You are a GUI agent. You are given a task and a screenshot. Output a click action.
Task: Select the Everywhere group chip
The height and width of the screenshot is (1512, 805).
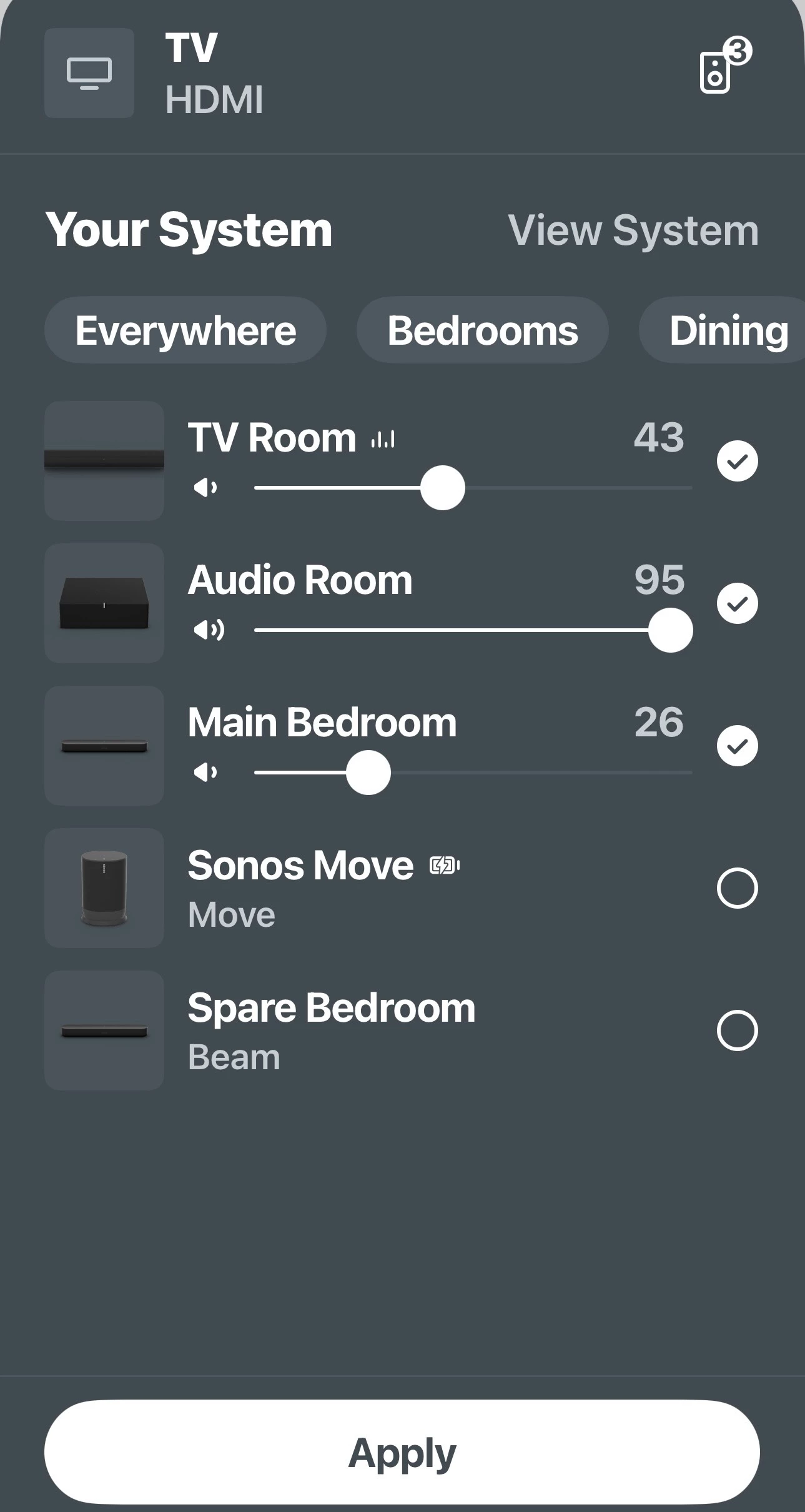coord(185,330)
